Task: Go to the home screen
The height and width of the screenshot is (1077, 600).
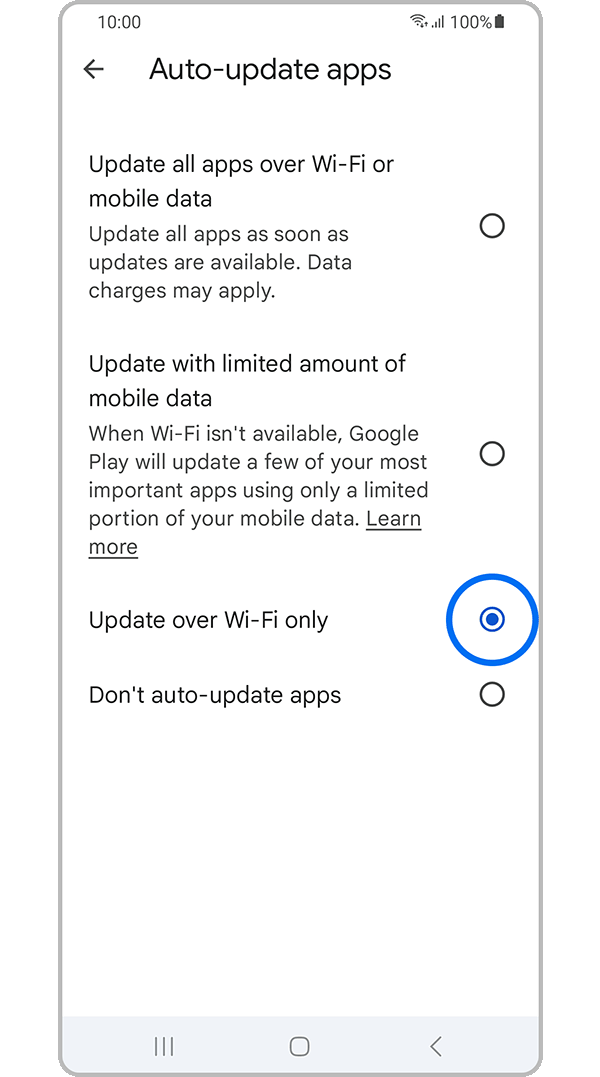Action: [299, 1046]
